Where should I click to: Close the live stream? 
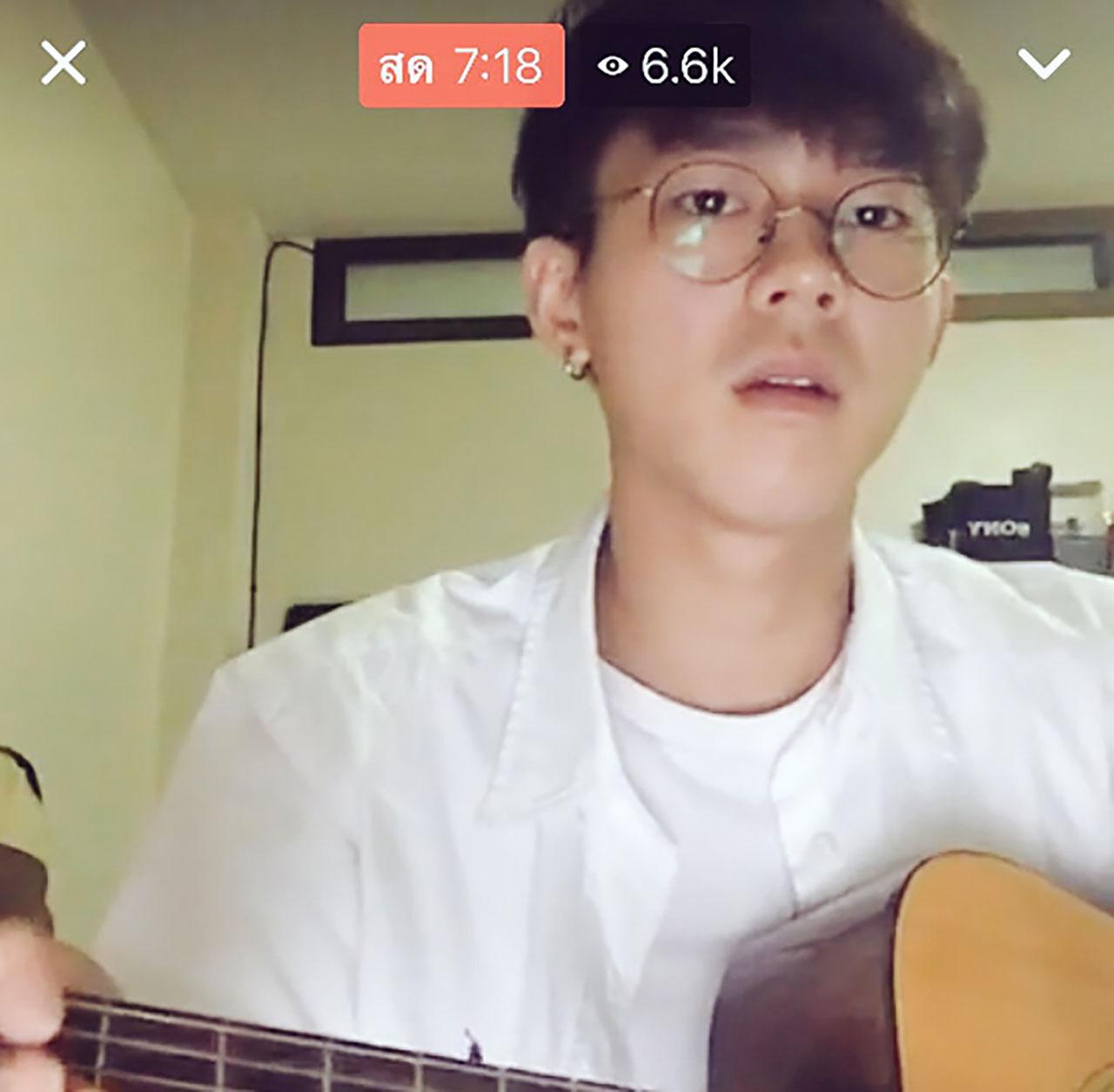pyautogui.click(x=64, y=63)
